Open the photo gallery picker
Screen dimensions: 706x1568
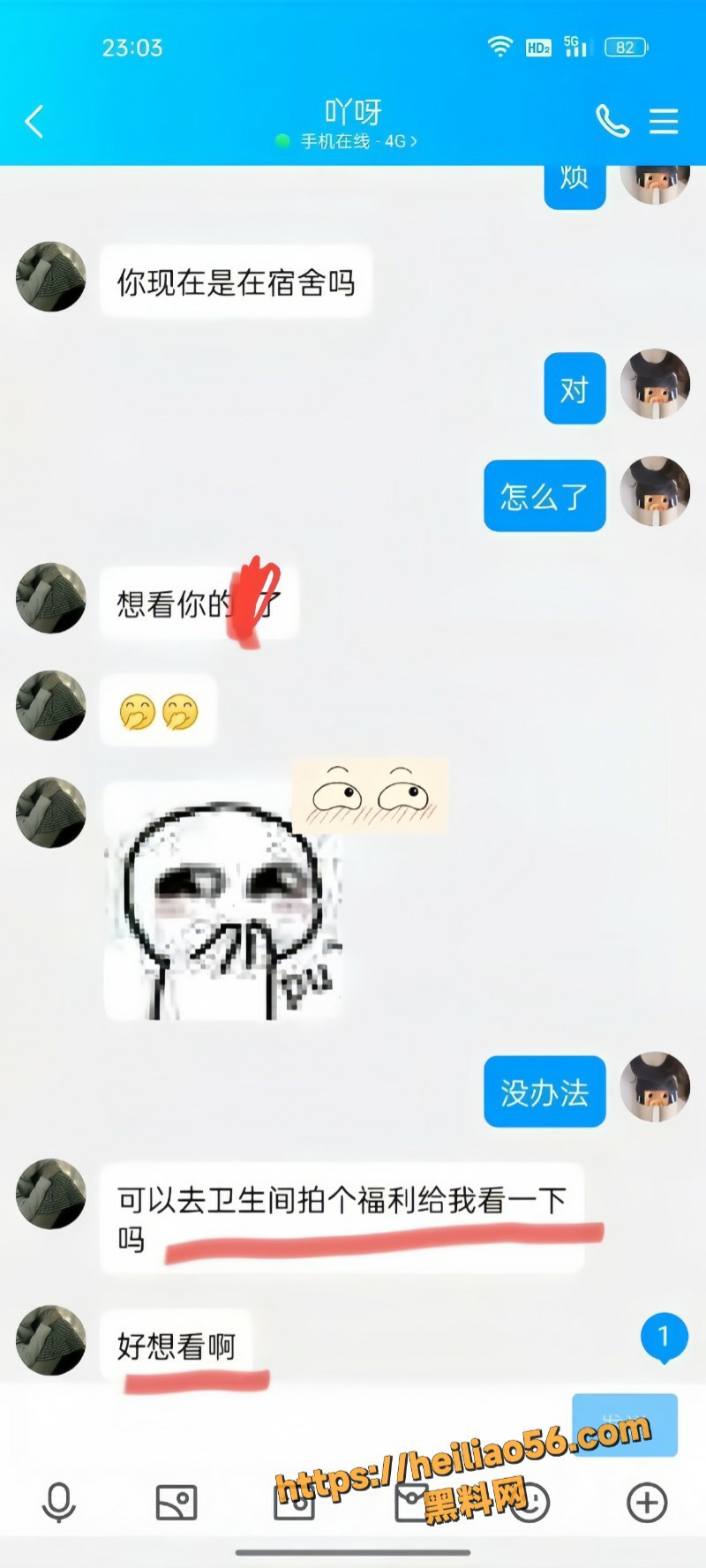click(176, 1502)
